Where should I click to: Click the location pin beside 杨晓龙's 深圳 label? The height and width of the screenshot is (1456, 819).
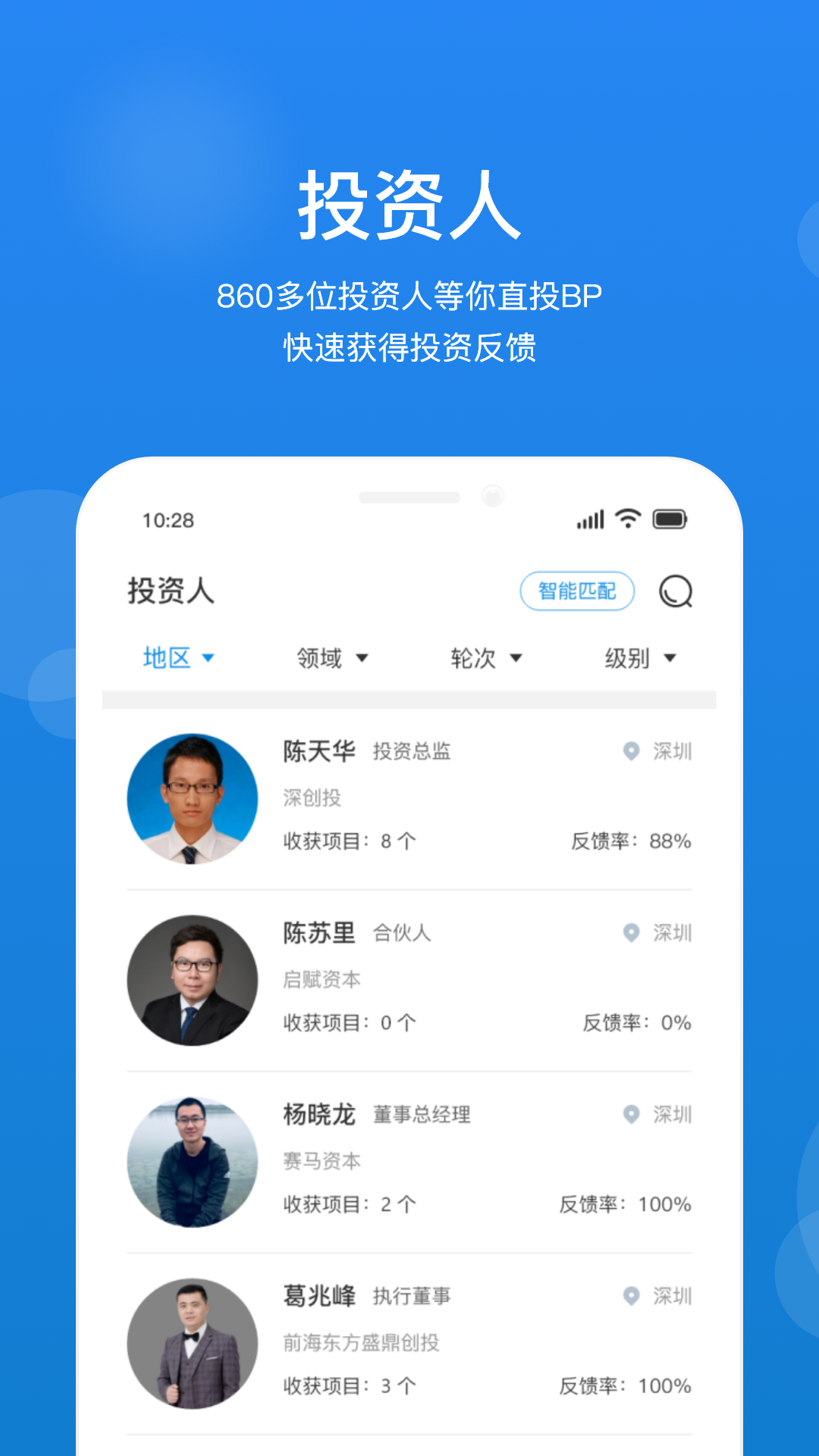(x=629, y=1116)
